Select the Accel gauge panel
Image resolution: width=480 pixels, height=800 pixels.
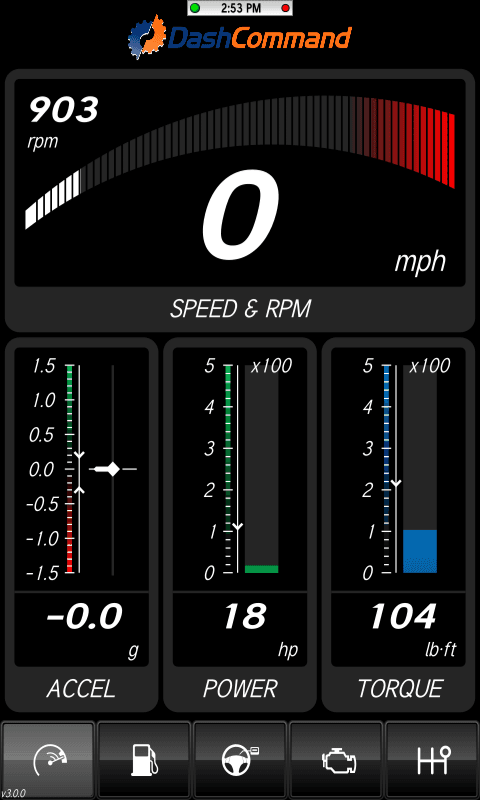coord(82,524)
